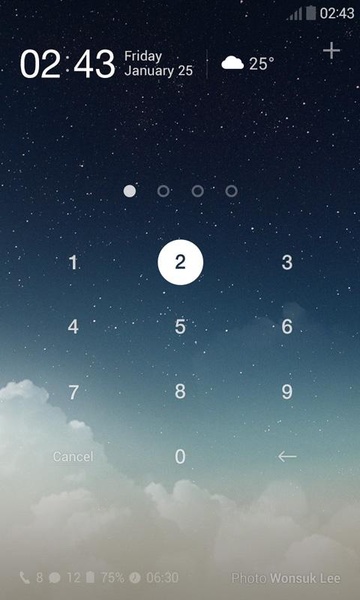Enter digit 7 on the keypad

pyautogui.click(x=73, y=392)
